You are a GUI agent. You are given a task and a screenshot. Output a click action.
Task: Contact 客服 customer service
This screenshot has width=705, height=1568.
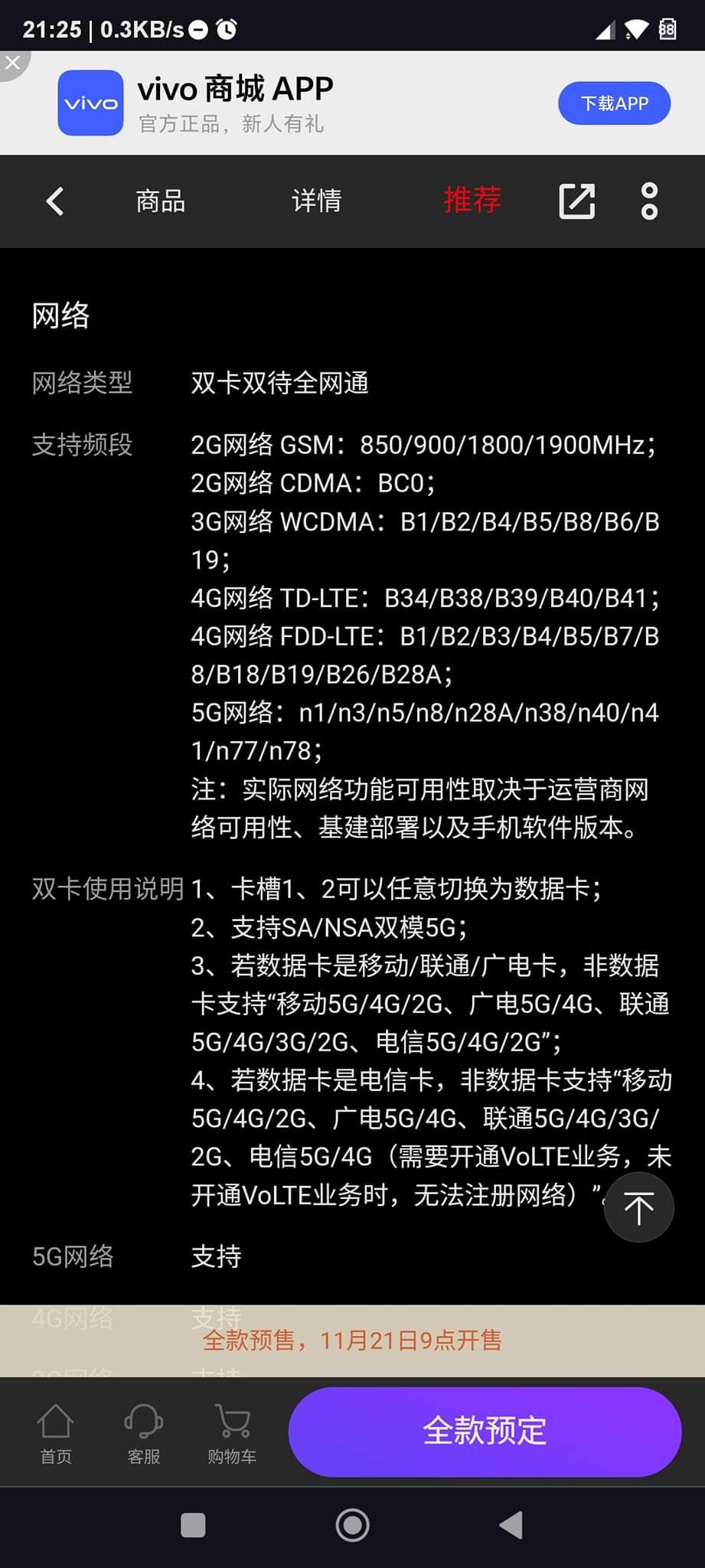pos(143,1433)
